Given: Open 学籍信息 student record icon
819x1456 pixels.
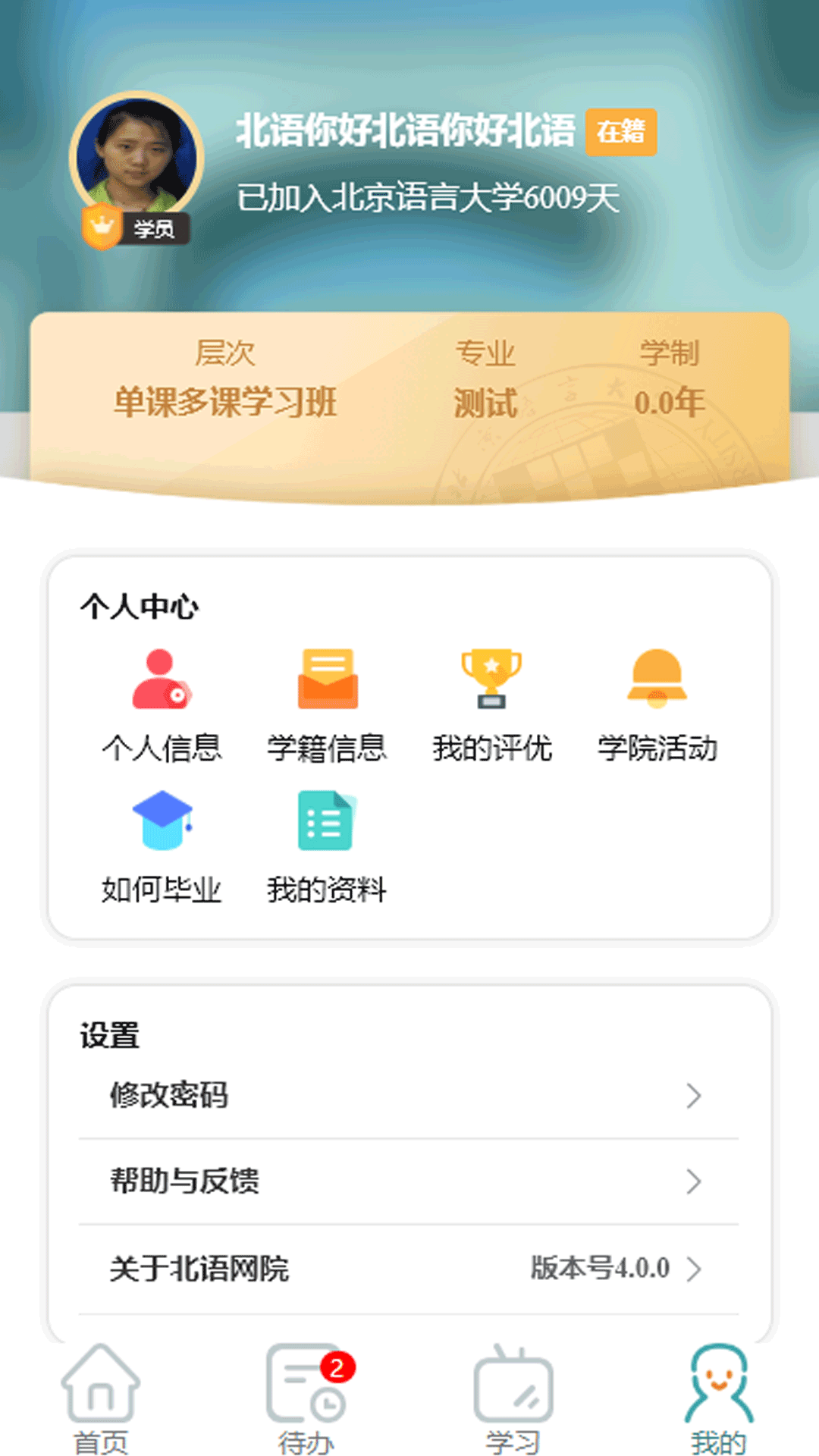Looking at the screenshot, I should 328,680.
